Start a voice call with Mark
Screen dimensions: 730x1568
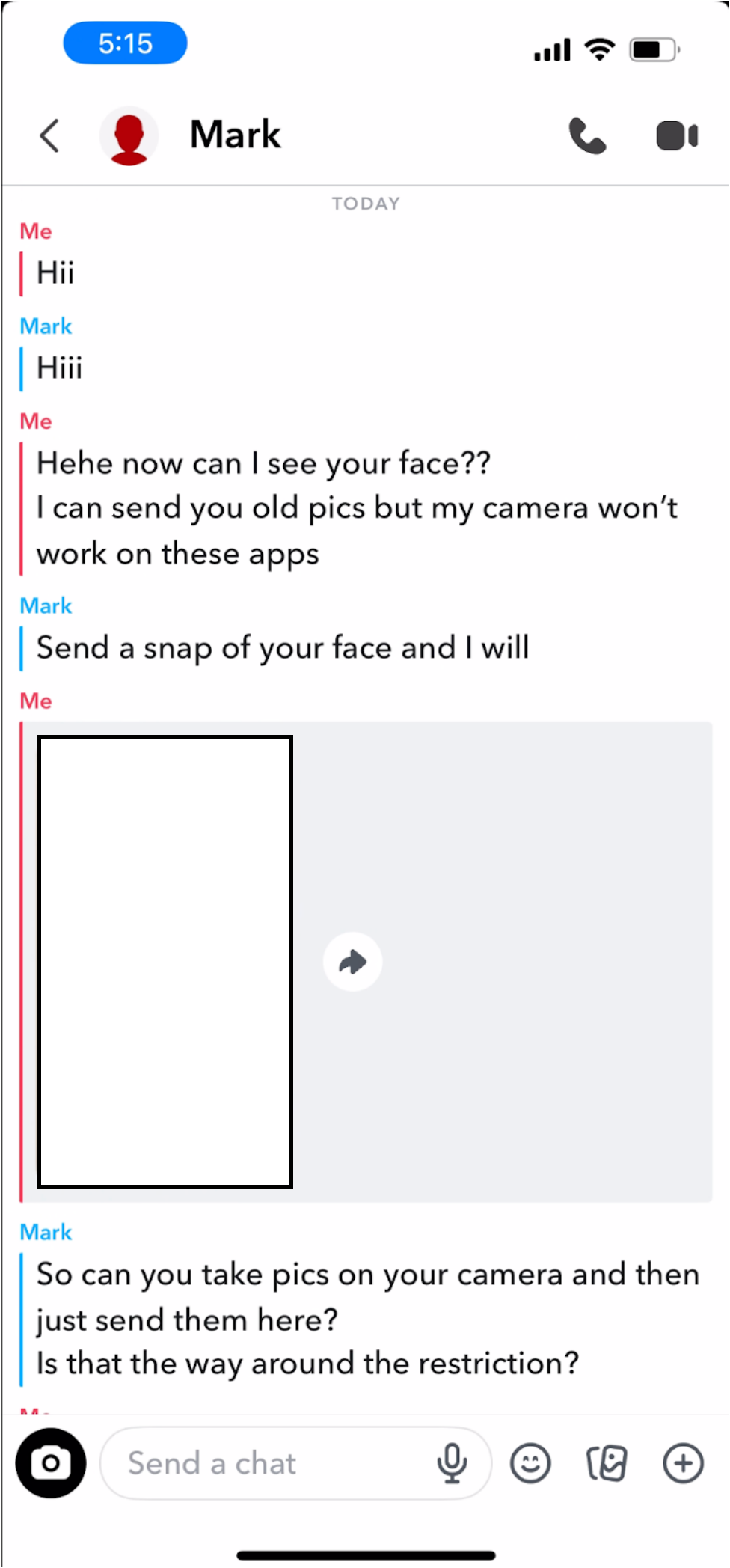pos(587,136)
